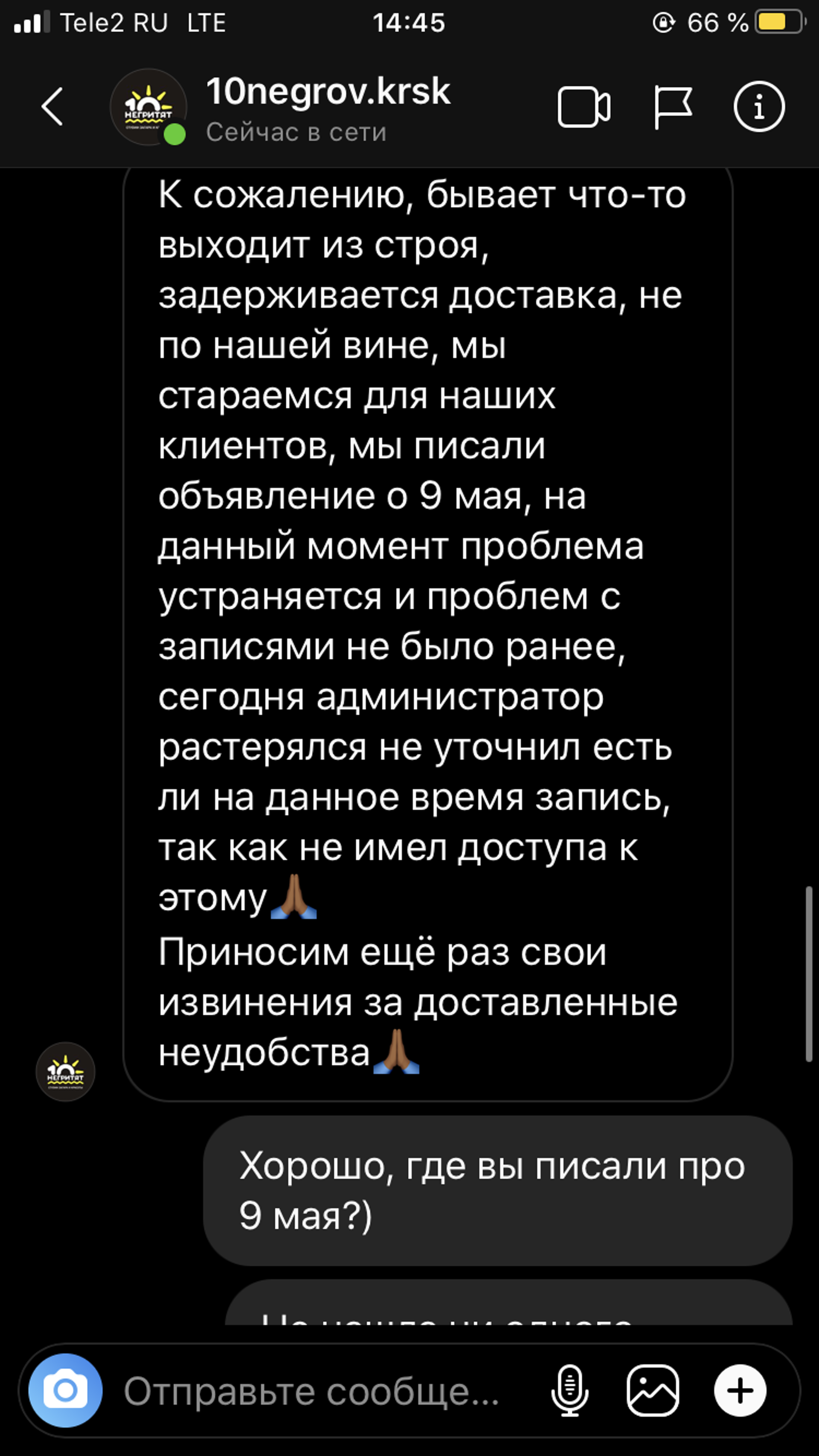819x1456 pixels.
Task: Open conversation info details
Action: pyautogui.click(x=758, y=107)
